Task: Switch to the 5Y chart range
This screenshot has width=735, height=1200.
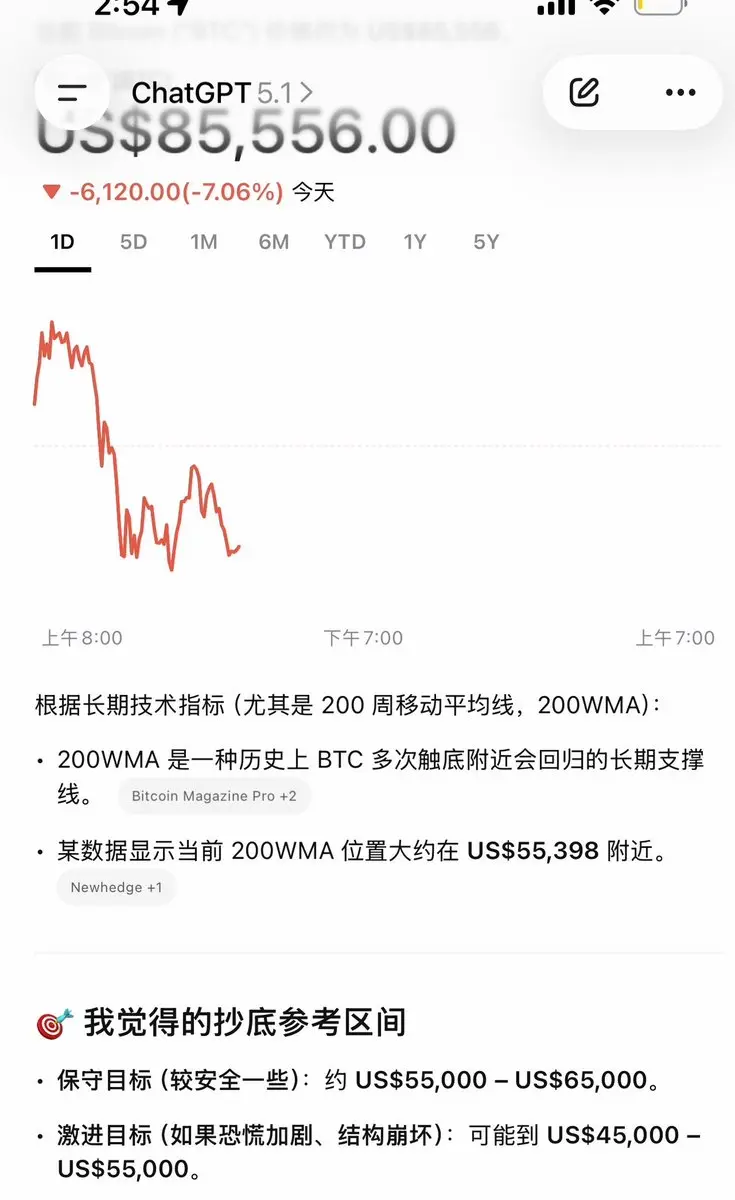Action: 486,242
